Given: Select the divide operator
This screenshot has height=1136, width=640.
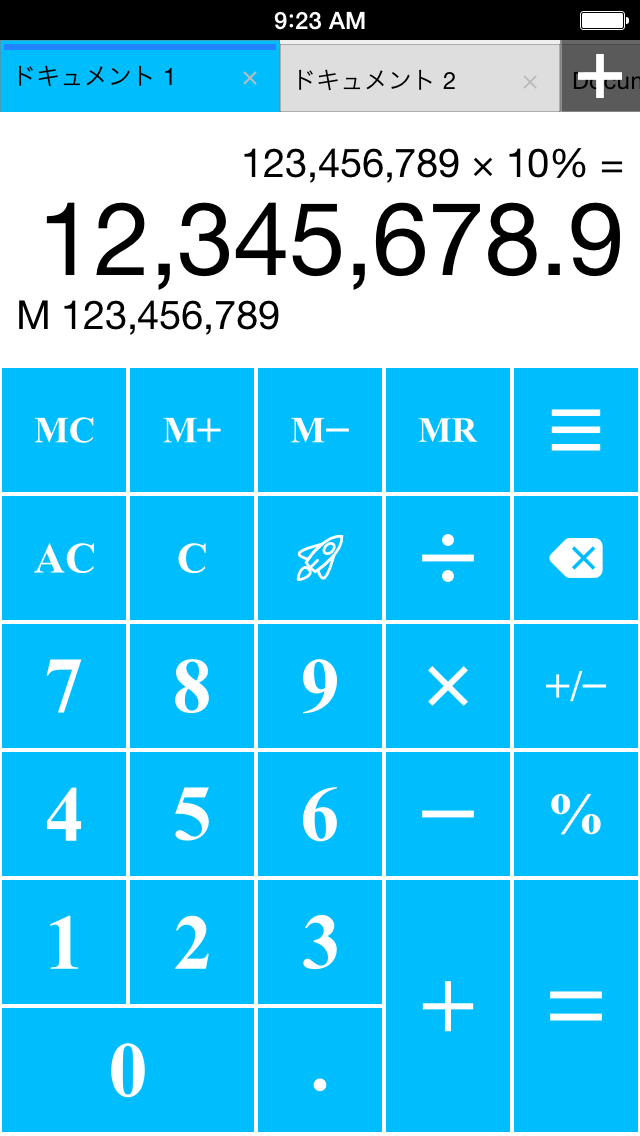Looking at the screenshot, I should point(448,558).
